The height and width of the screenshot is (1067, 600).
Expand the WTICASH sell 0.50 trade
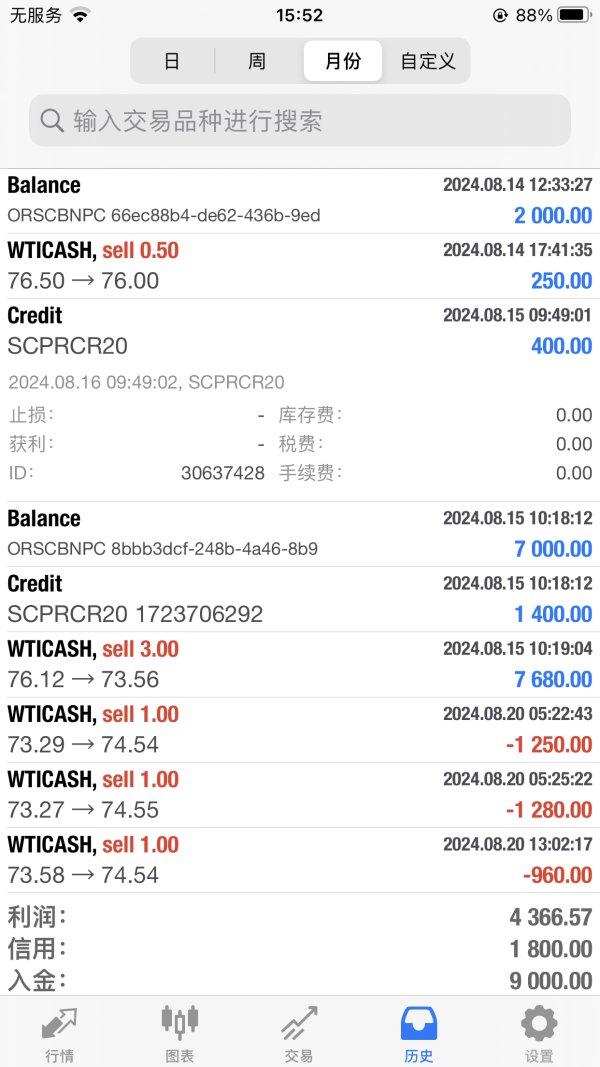[300, 266]
